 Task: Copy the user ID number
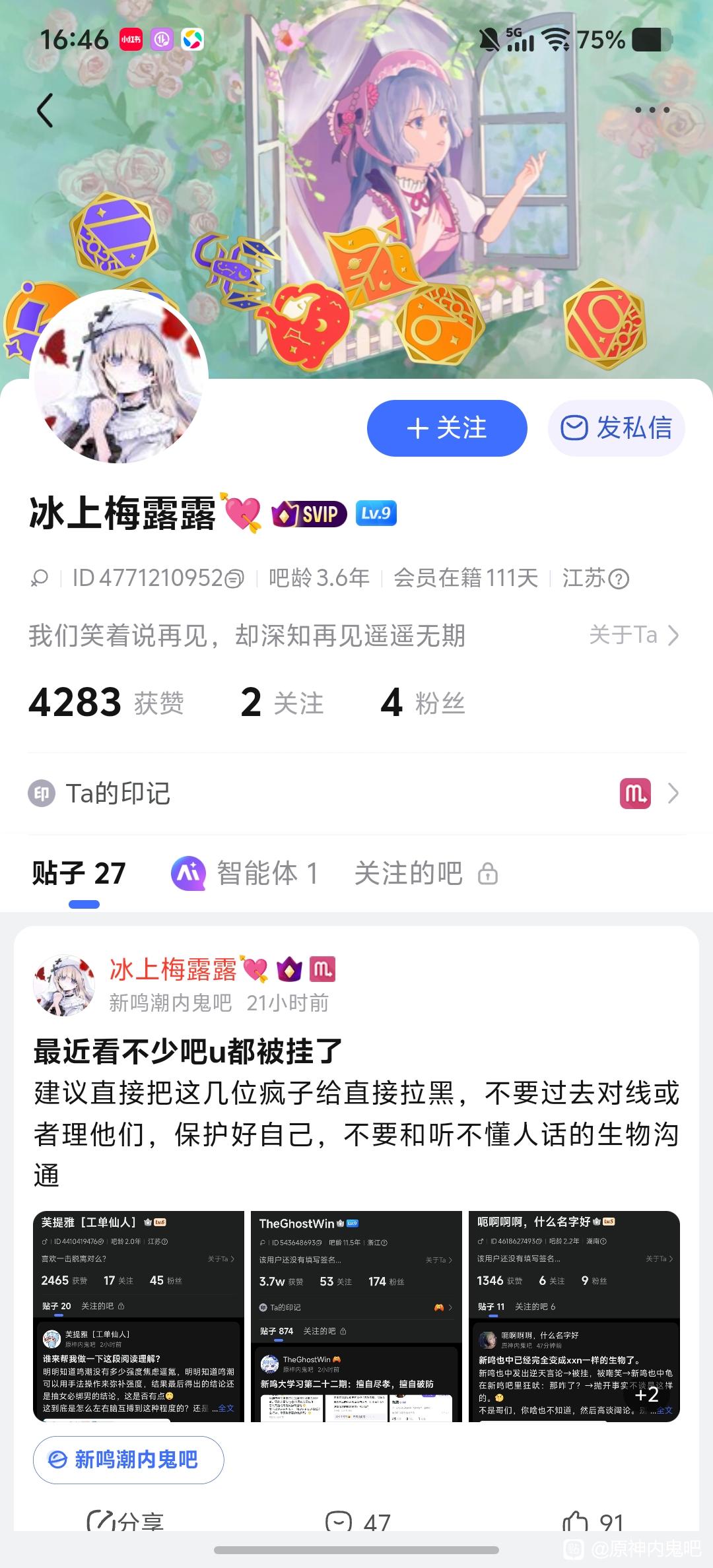pyautogui.click(x=235, y=579)
